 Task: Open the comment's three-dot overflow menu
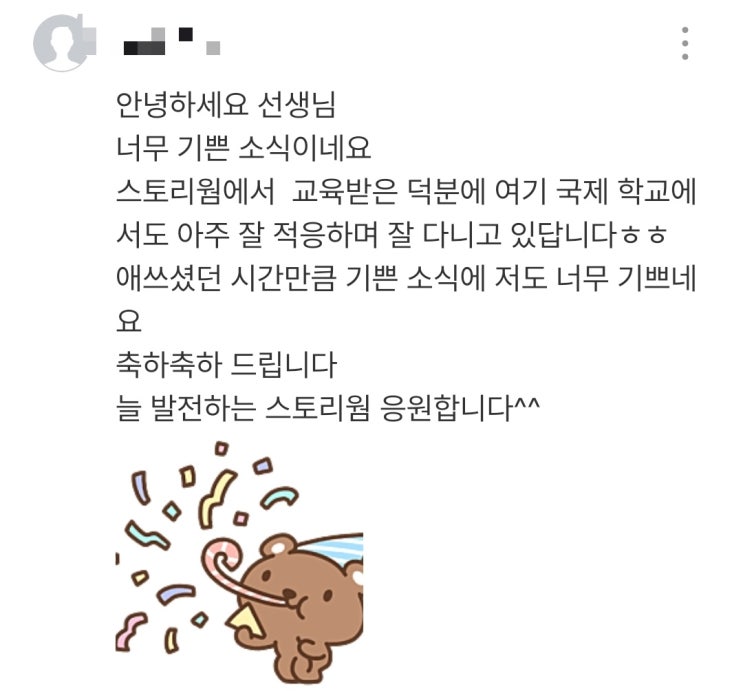(x=685, y=43)
